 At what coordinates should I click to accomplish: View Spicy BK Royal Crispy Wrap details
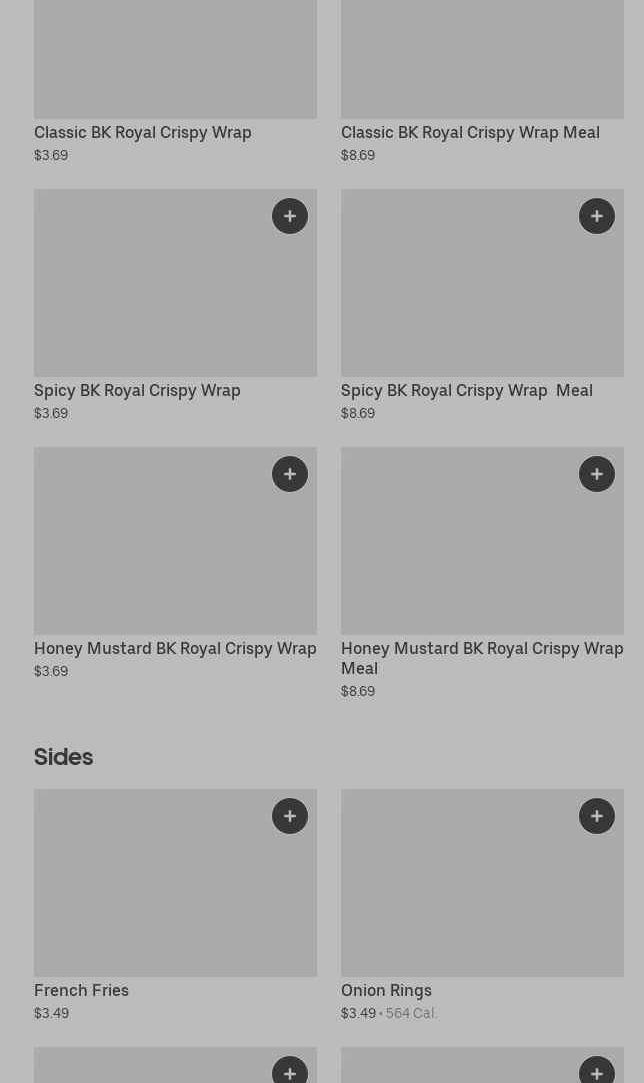[176, 305]
